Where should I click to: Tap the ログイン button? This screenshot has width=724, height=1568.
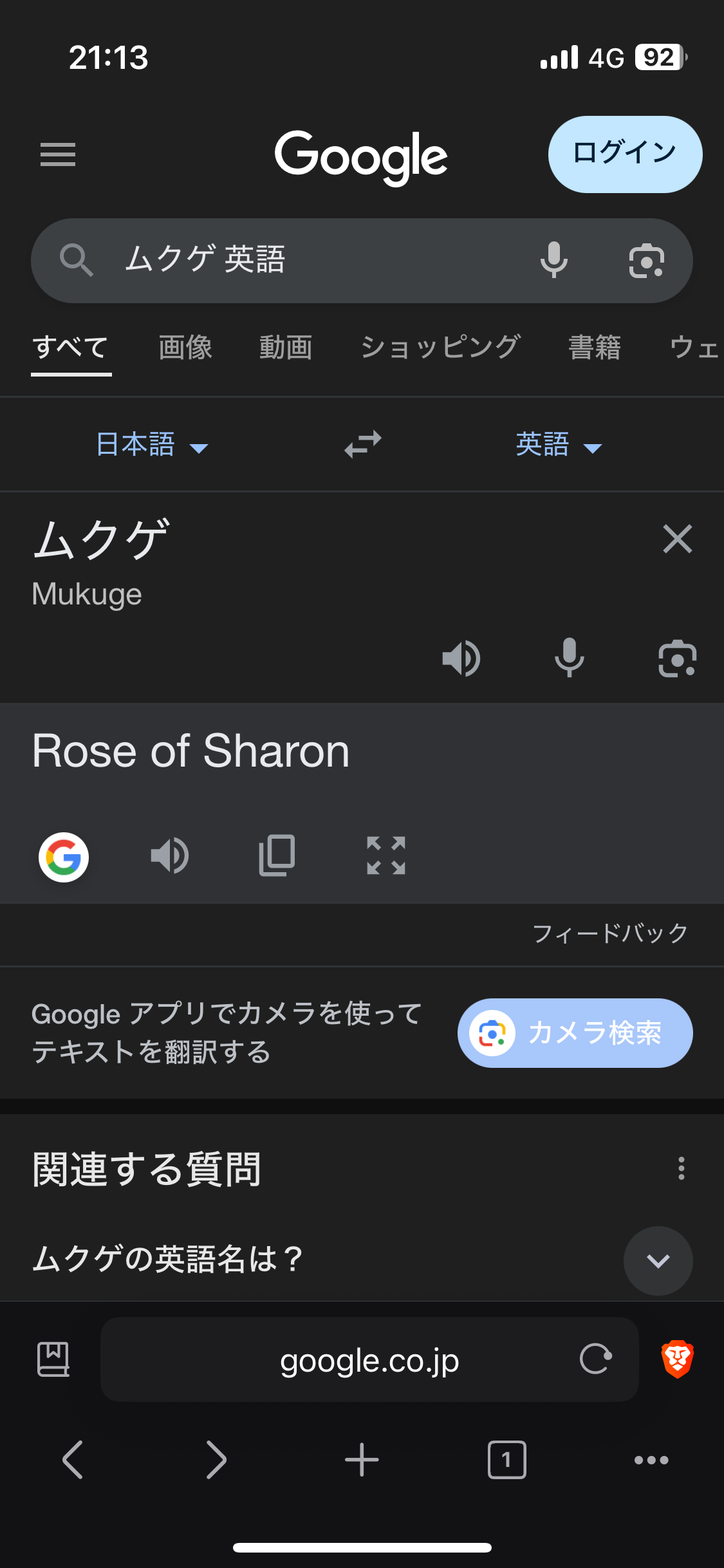click(x=625, y=154)
